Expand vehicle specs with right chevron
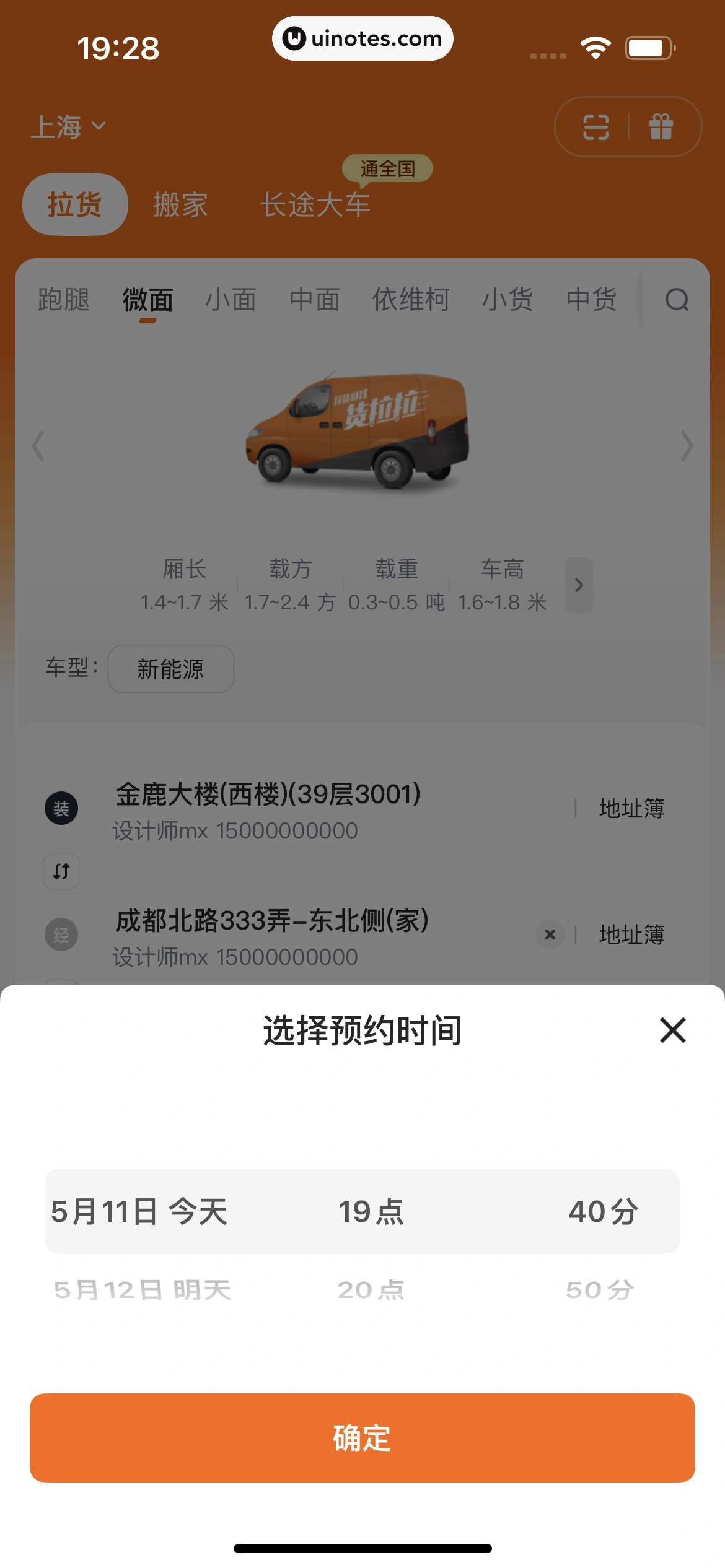Screen dimensions: 725x1568 [578, 585]
